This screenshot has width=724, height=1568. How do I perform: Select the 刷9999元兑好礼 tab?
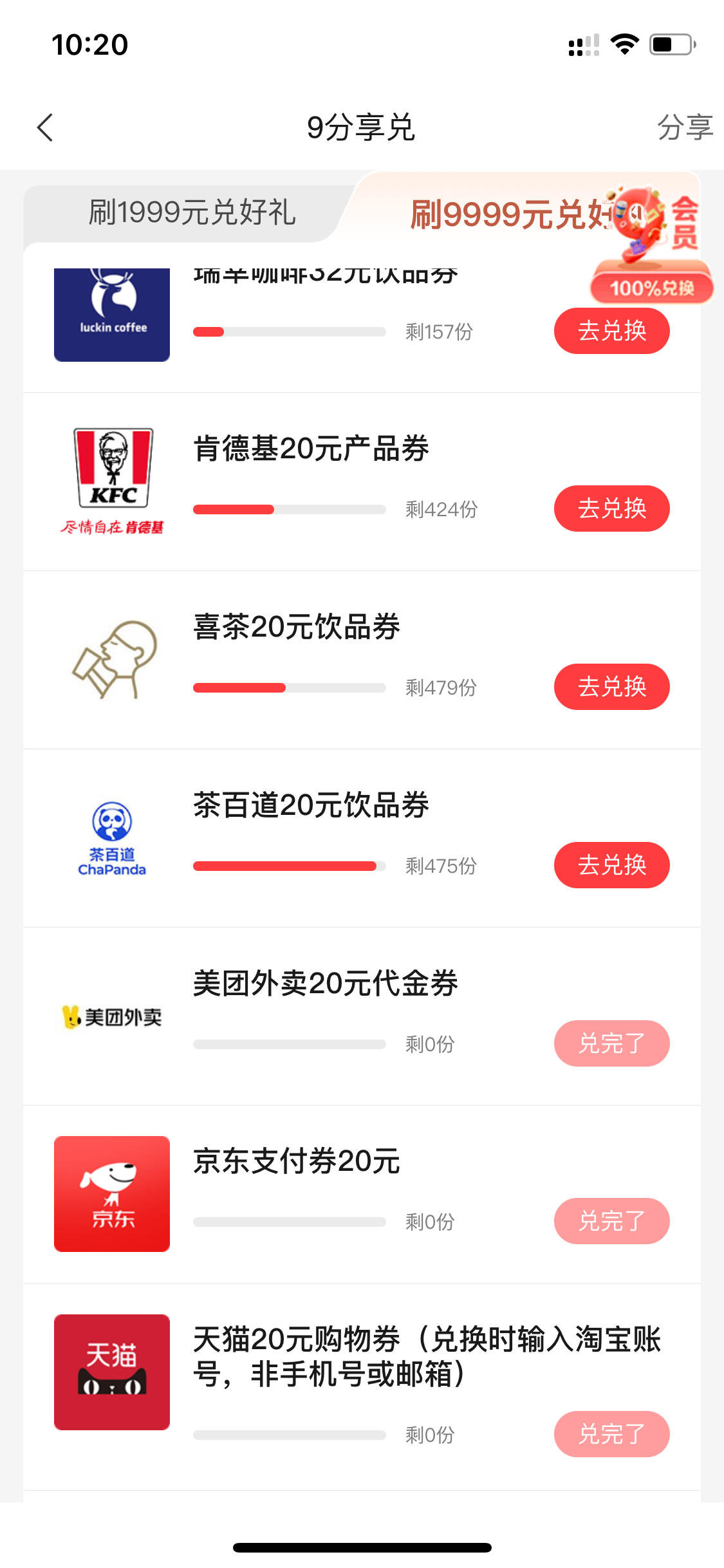(x=508, y=214)
